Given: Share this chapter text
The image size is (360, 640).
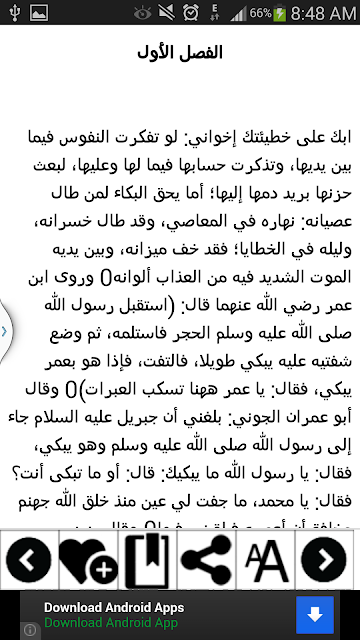Looking at the screenshot, I should tap(207, 560).
